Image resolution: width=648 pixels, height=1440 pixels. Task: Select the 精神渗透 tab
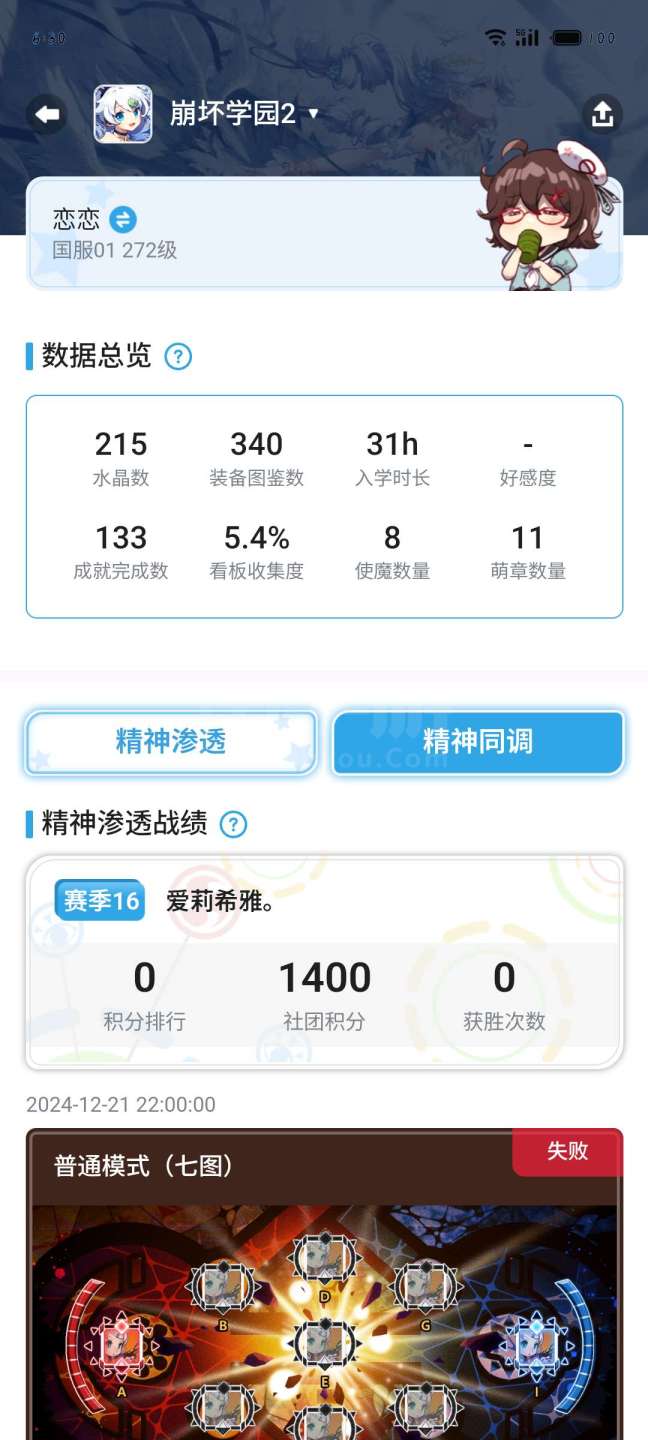tap(171, 742)
